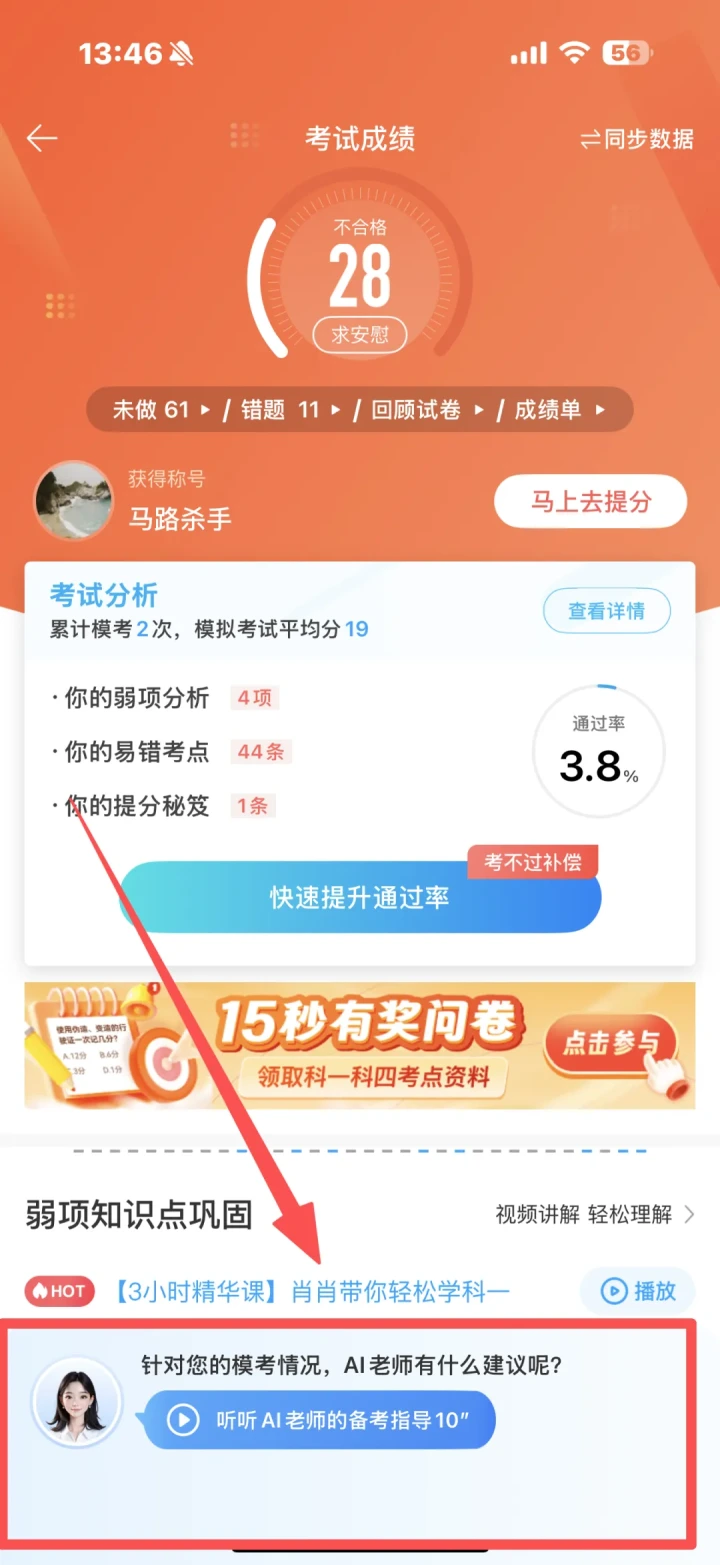Screen dimensions: 720x1565
Task: Tap 播放 to play the 3小时精华课
Action: (637, 1291)
